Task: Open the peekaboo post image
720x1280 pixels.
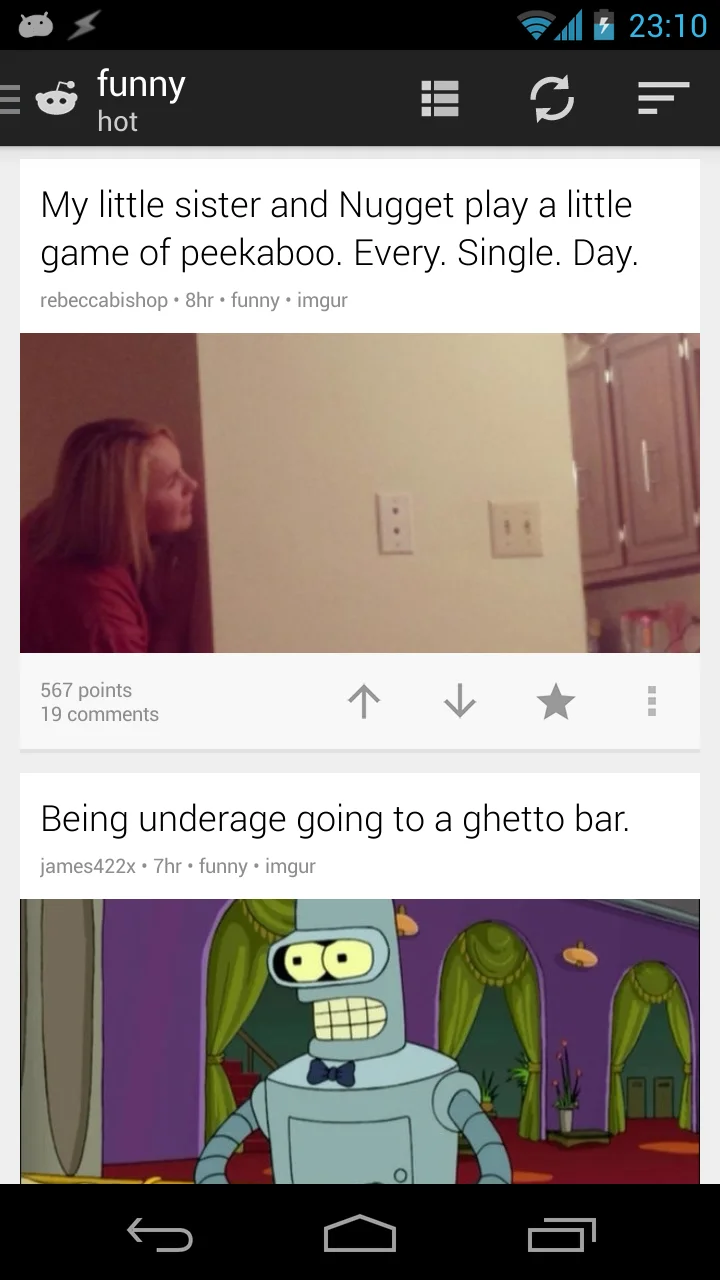Action: click(x=360, y=493)
